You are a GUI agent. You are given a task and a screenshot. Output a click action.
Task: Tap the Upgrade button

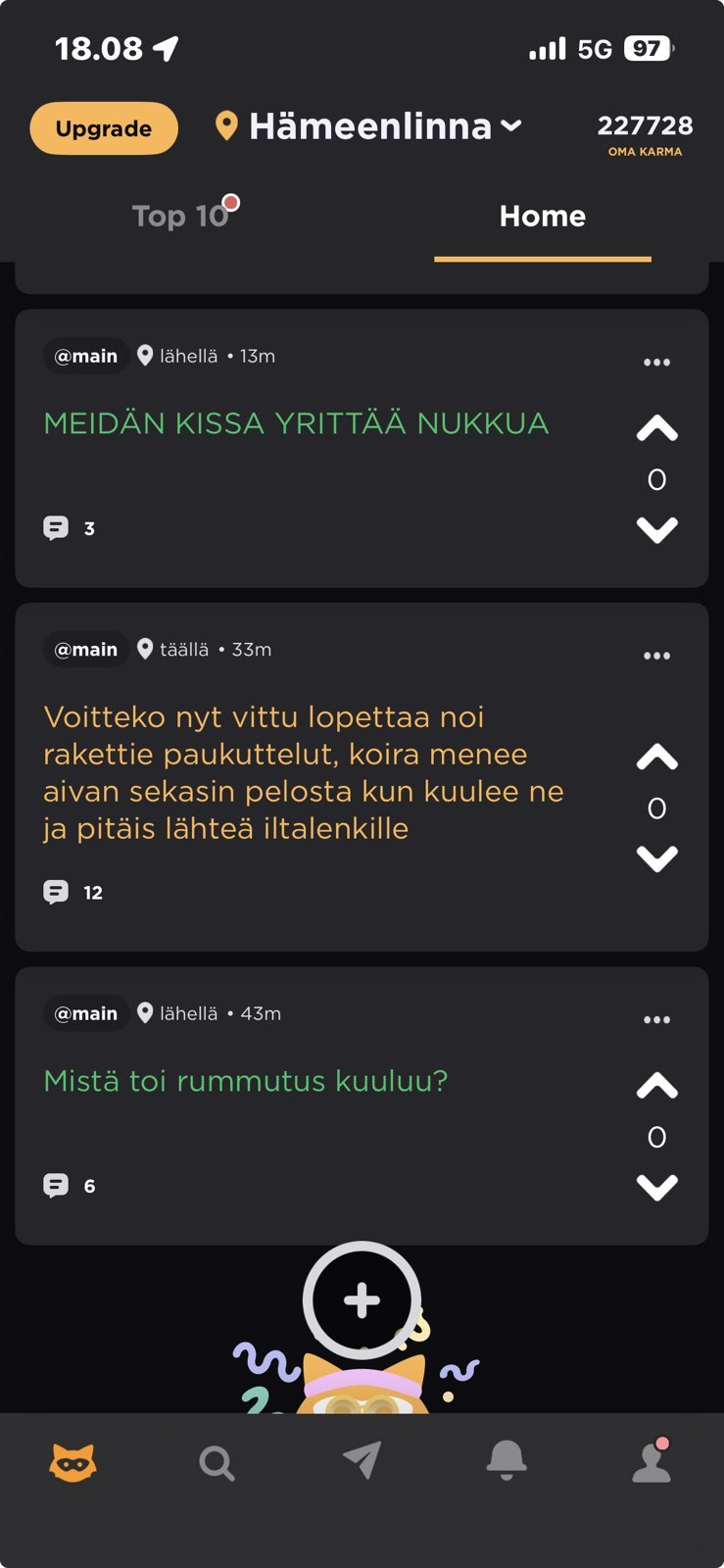point(104,128)
